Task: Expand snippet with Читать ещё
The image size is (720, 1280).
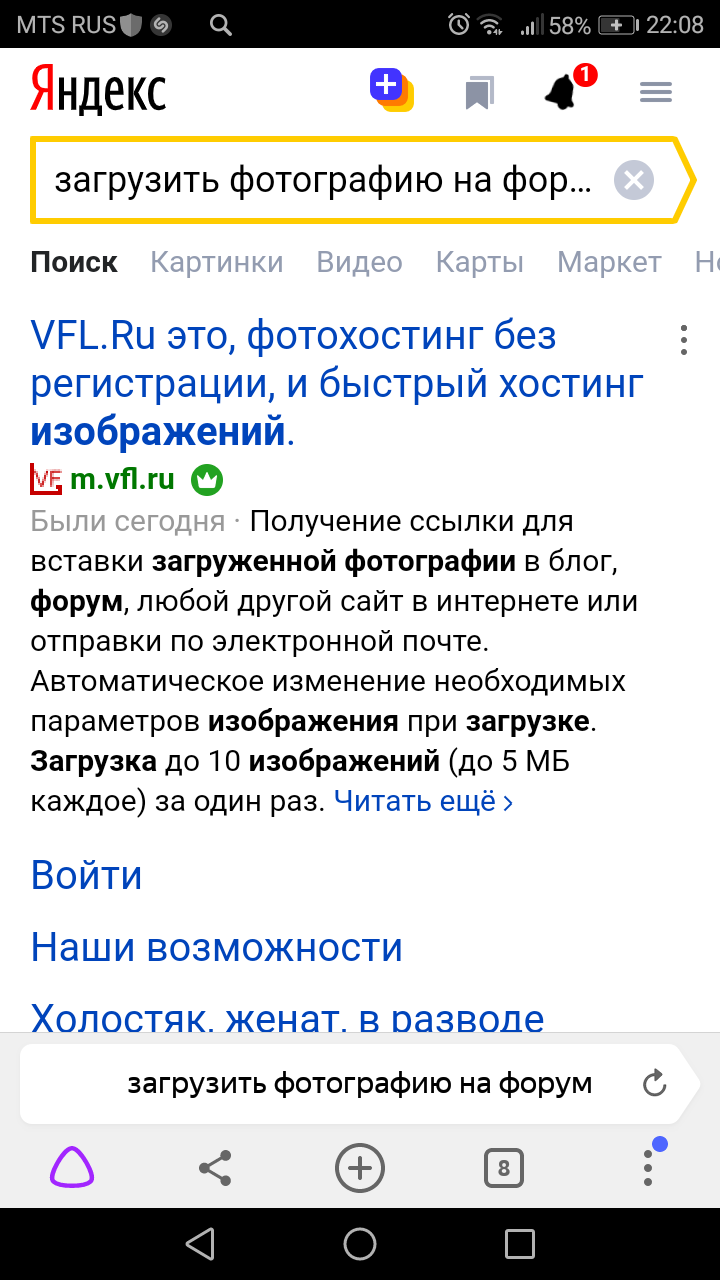Action: (x=423, y=801)
